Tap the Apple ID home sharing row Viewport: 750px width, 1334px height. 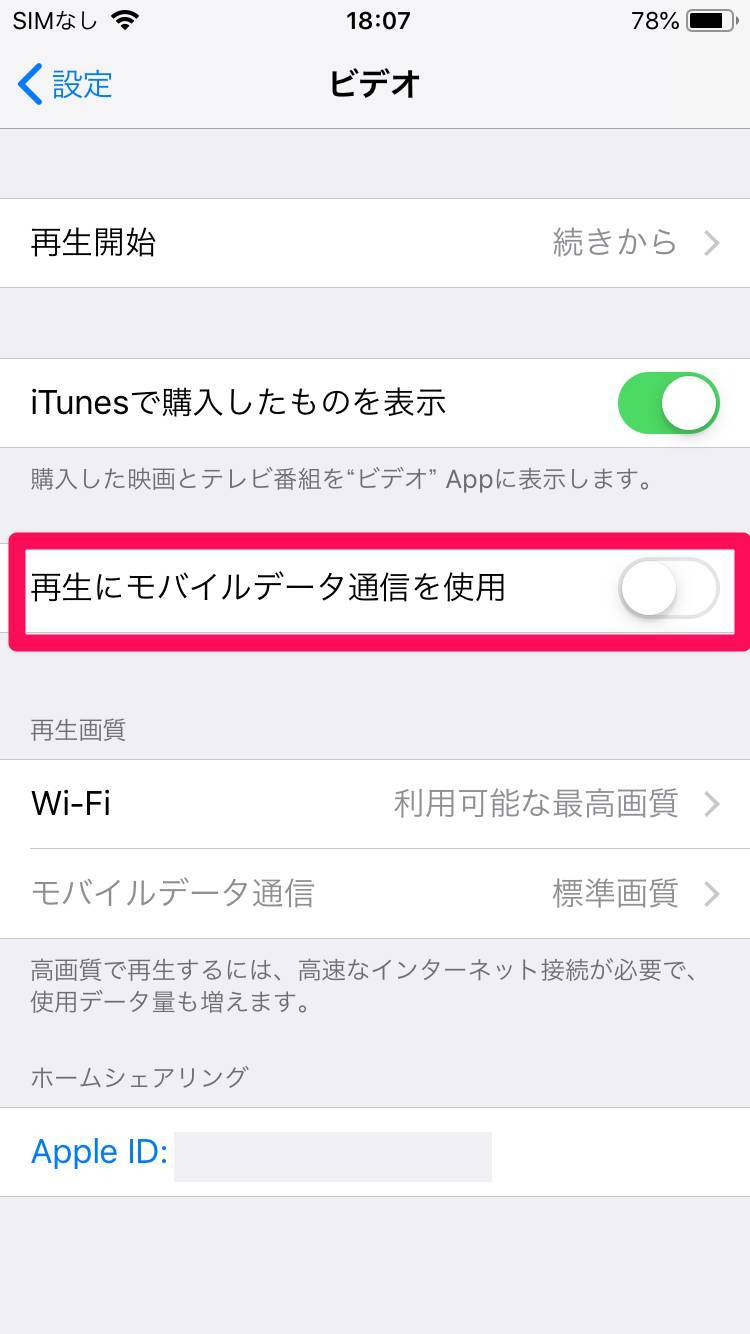click(x=375, y=1152)
